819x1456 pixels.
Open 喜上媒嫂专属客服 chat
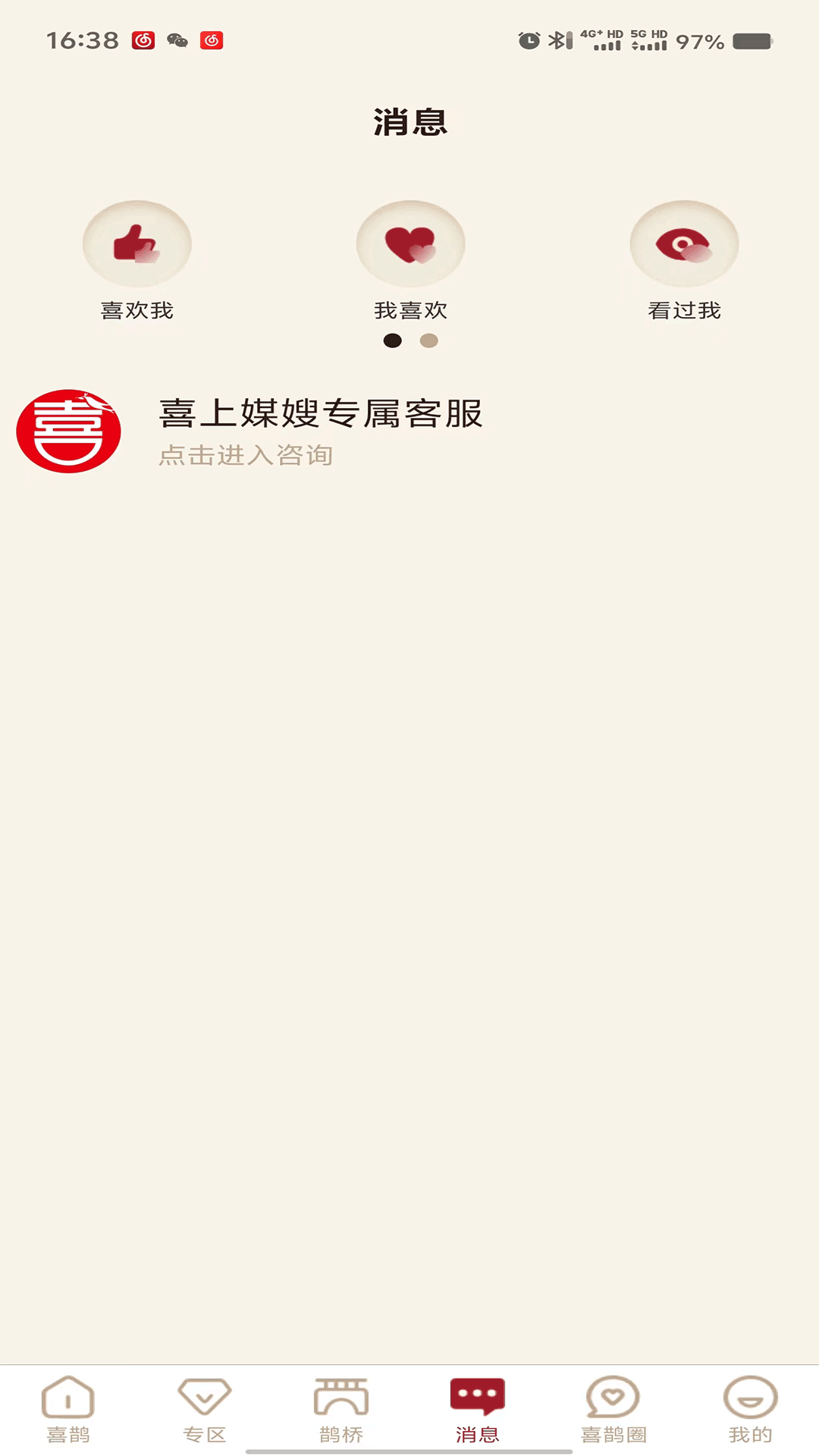(x=409, y=431)
